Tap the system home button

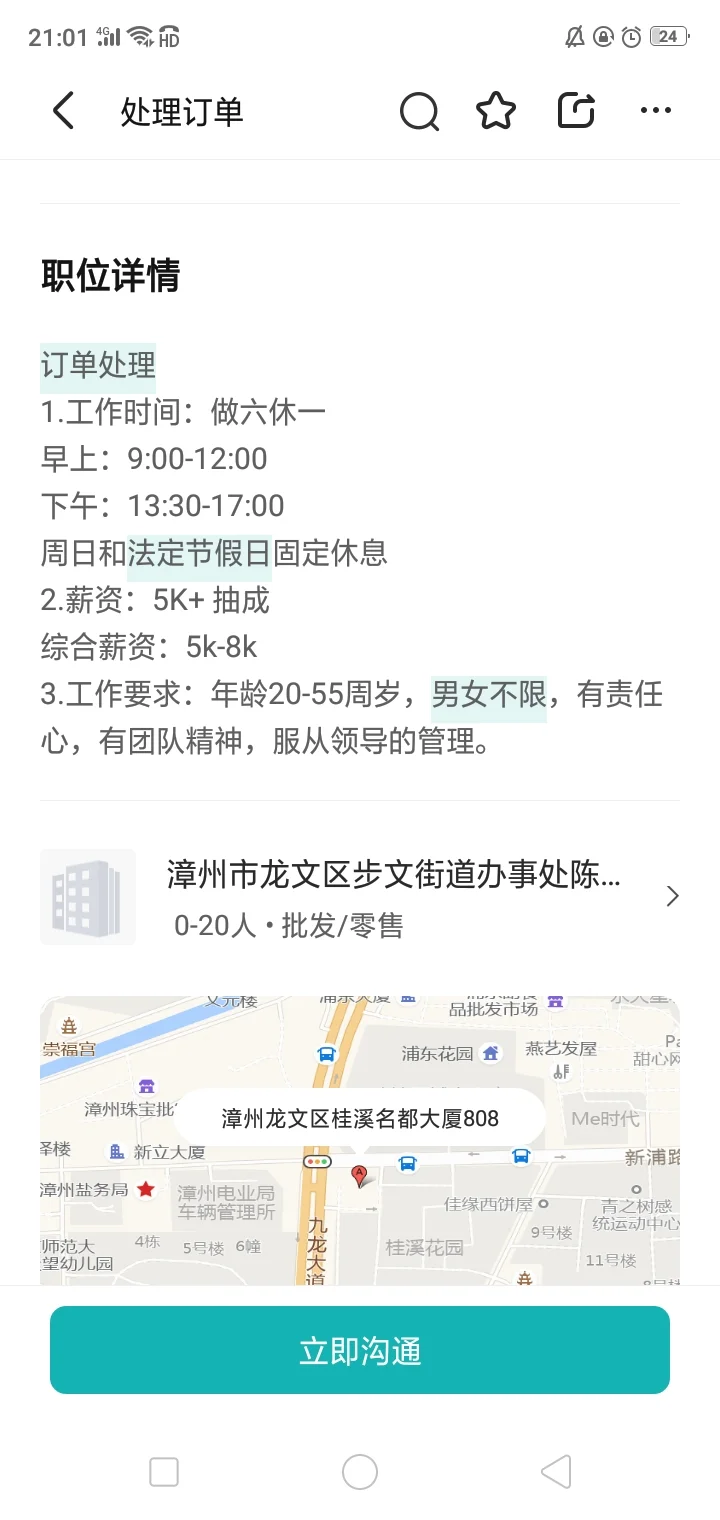pos(360,1472)
